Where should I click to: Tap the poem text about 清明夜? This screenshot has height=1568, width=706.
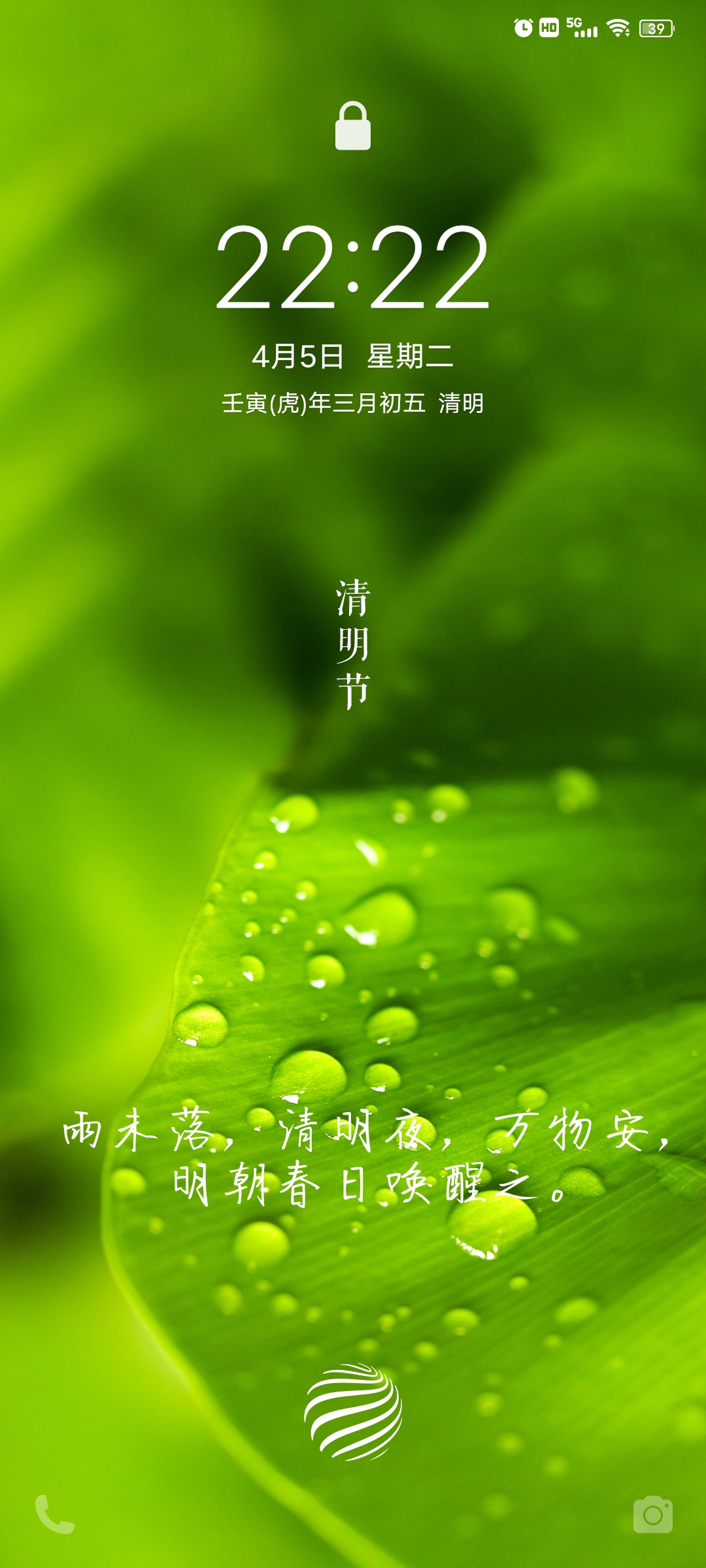(x=353, y=1160)
